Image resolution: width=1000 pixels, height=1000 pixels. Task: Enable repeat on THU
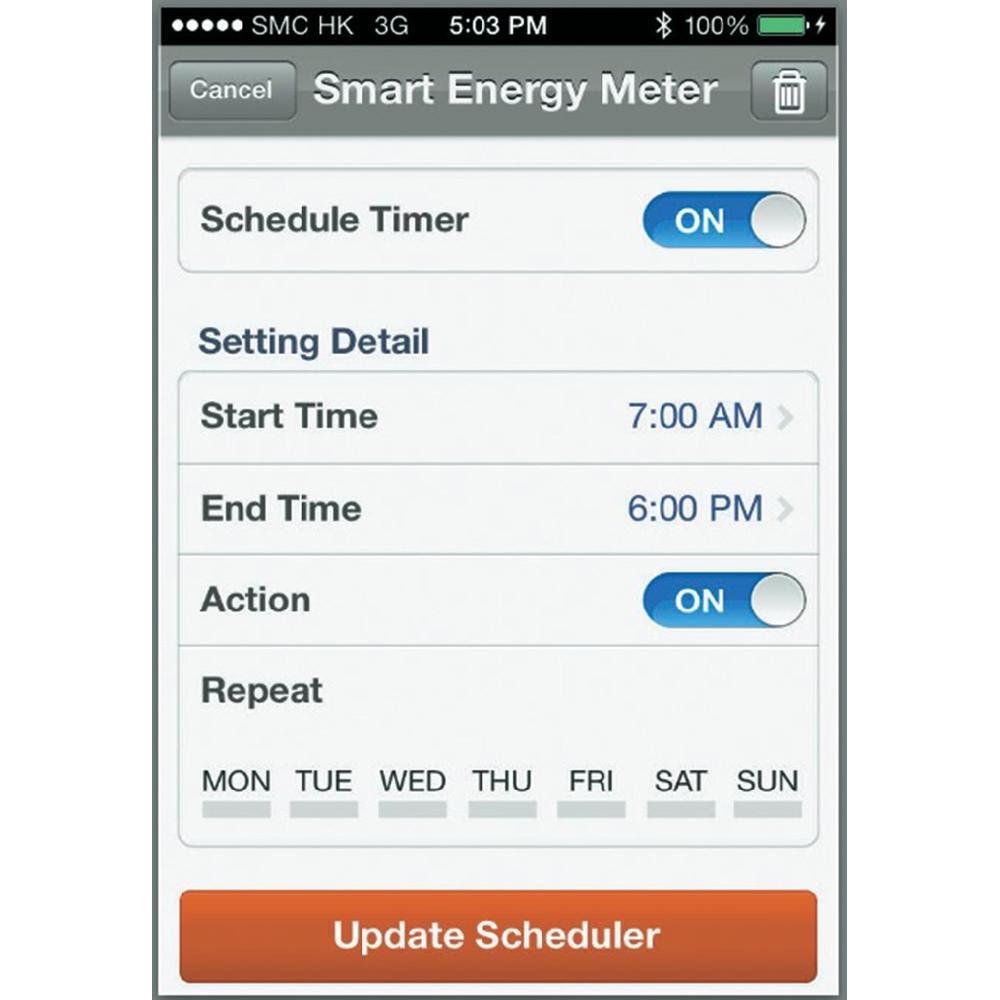coord(502,793)
